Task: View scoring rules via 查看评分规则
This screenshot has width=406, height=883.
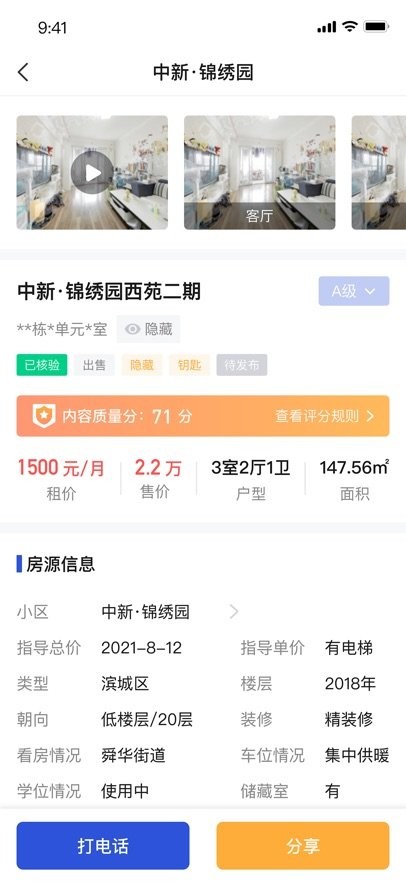Action: [324, 416]
